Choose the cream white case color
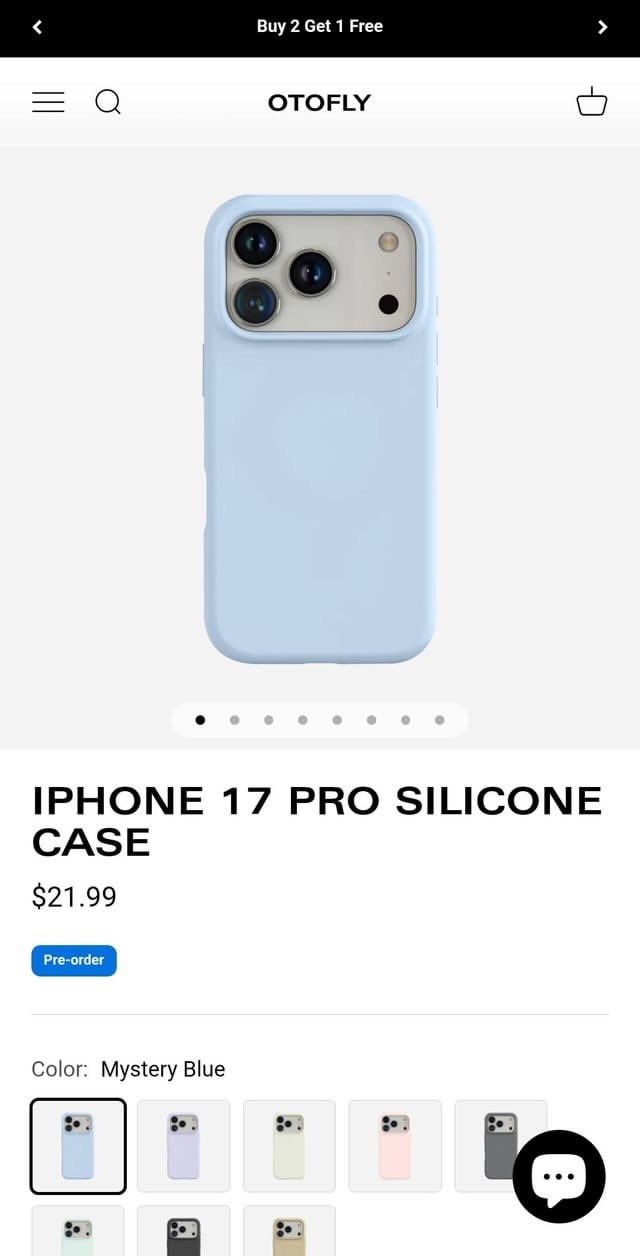This screenshot has width=640, height=1256. (x=289, y=1146)
